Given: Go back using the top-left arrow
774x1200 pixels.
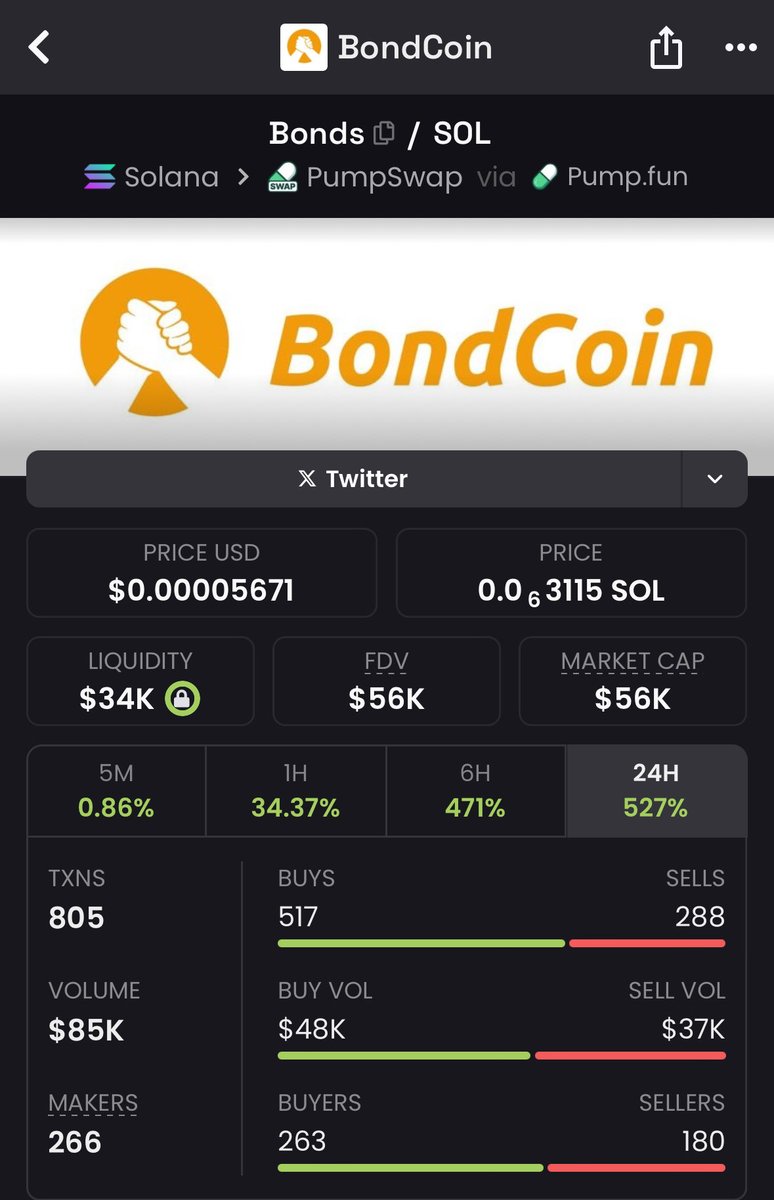Looking at the screenshot, I should 39,47.
